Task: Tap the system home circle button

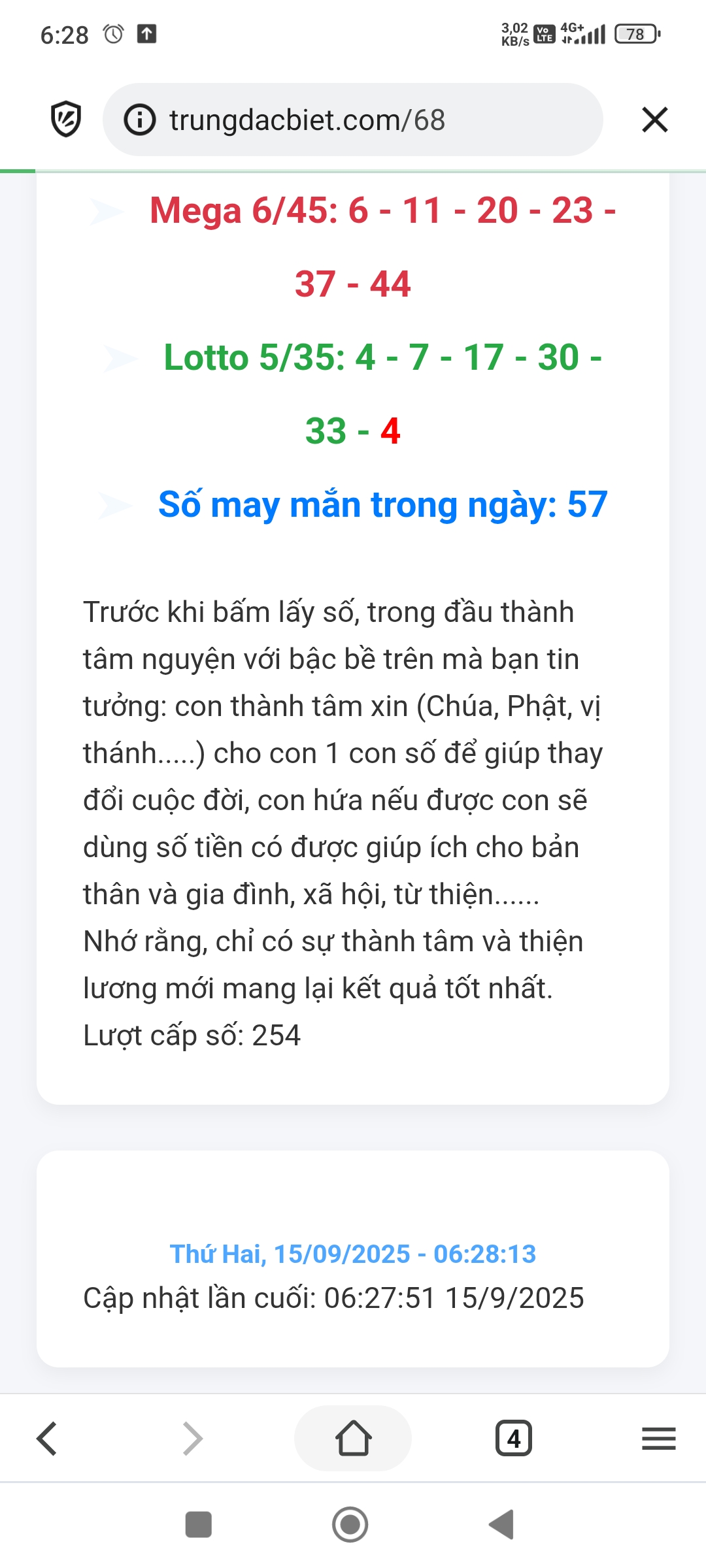Action: [x=350, y=1525]
